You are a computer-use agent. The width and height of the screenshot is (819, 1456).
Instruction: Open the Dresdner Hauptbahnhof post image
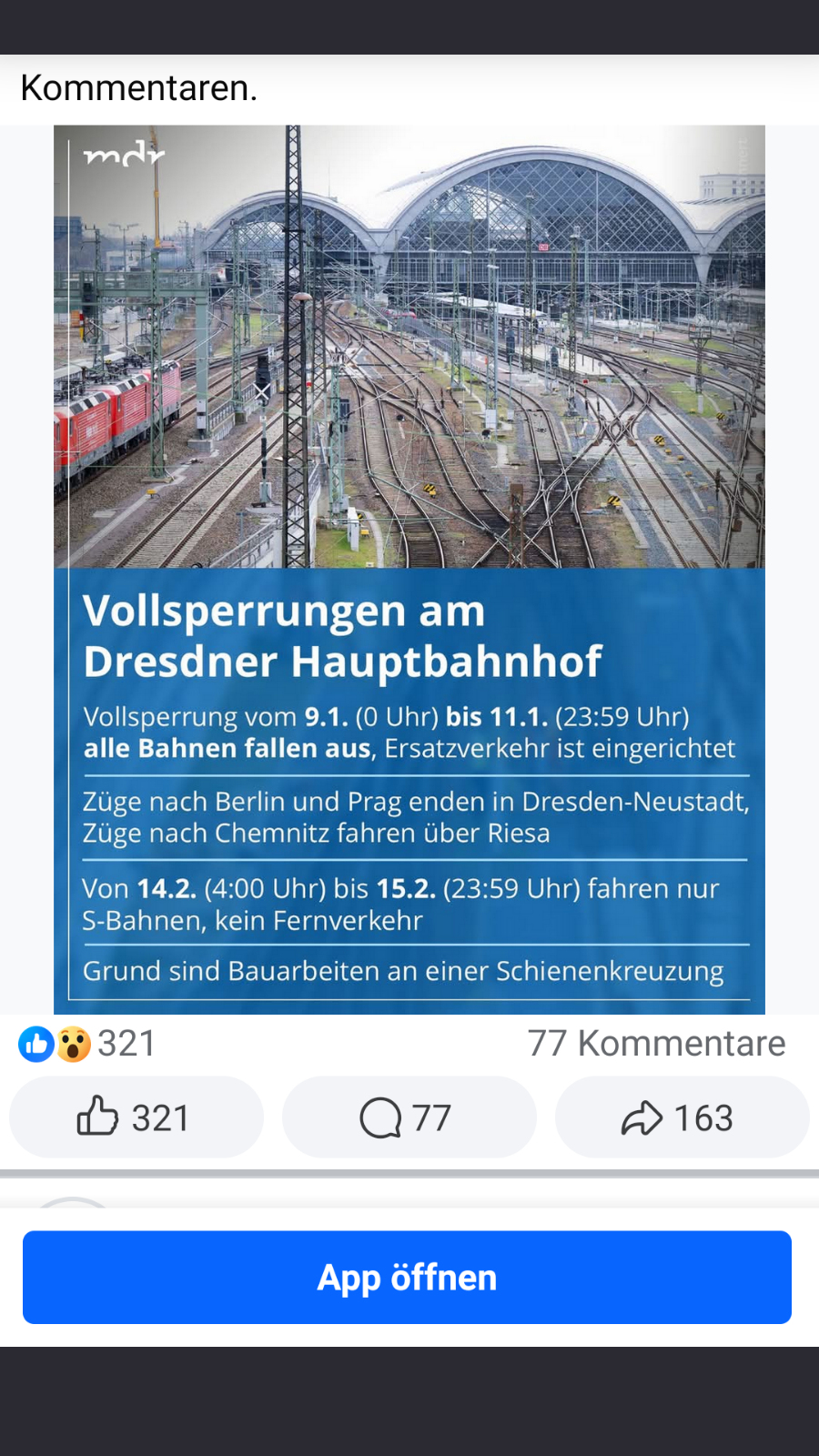click(x=409, y=569)
